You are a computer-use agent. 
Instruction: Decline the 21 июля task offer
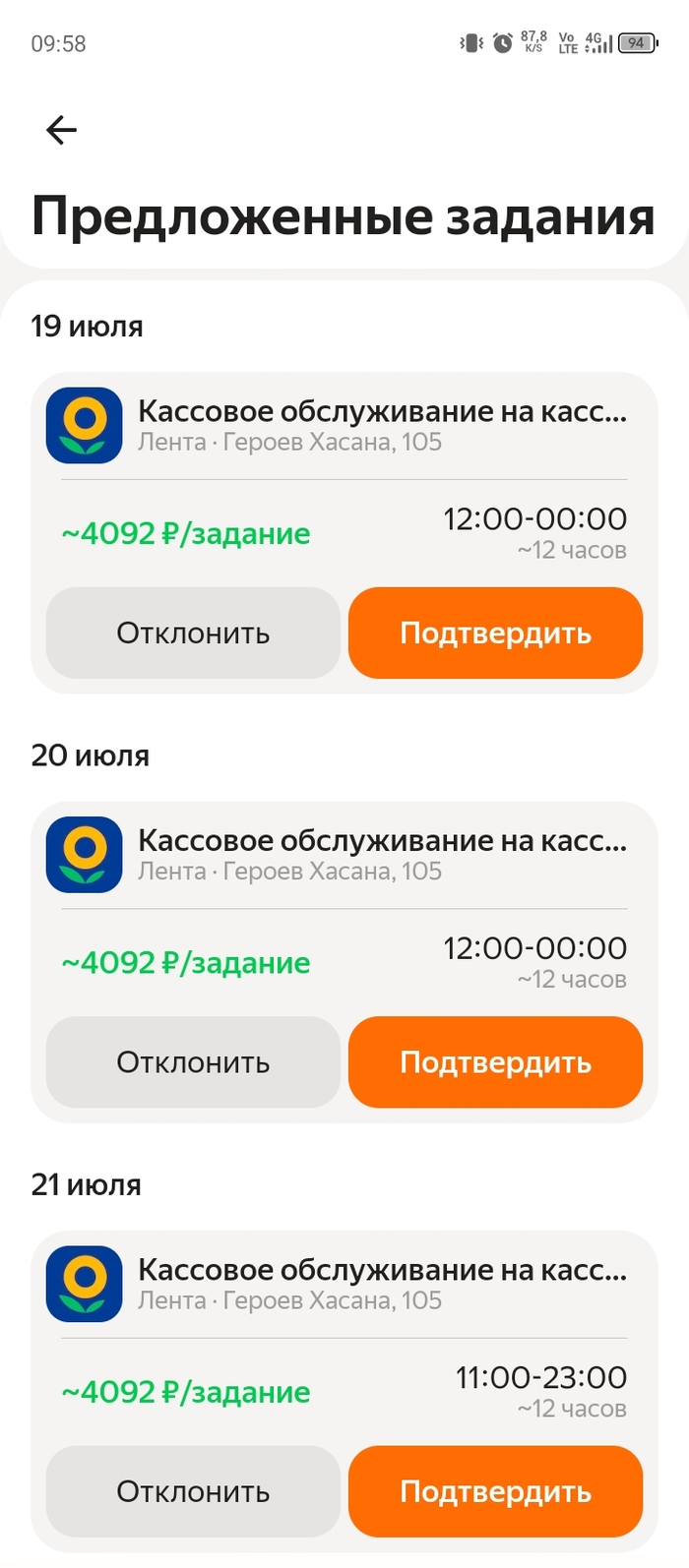tap(193, 1491)
